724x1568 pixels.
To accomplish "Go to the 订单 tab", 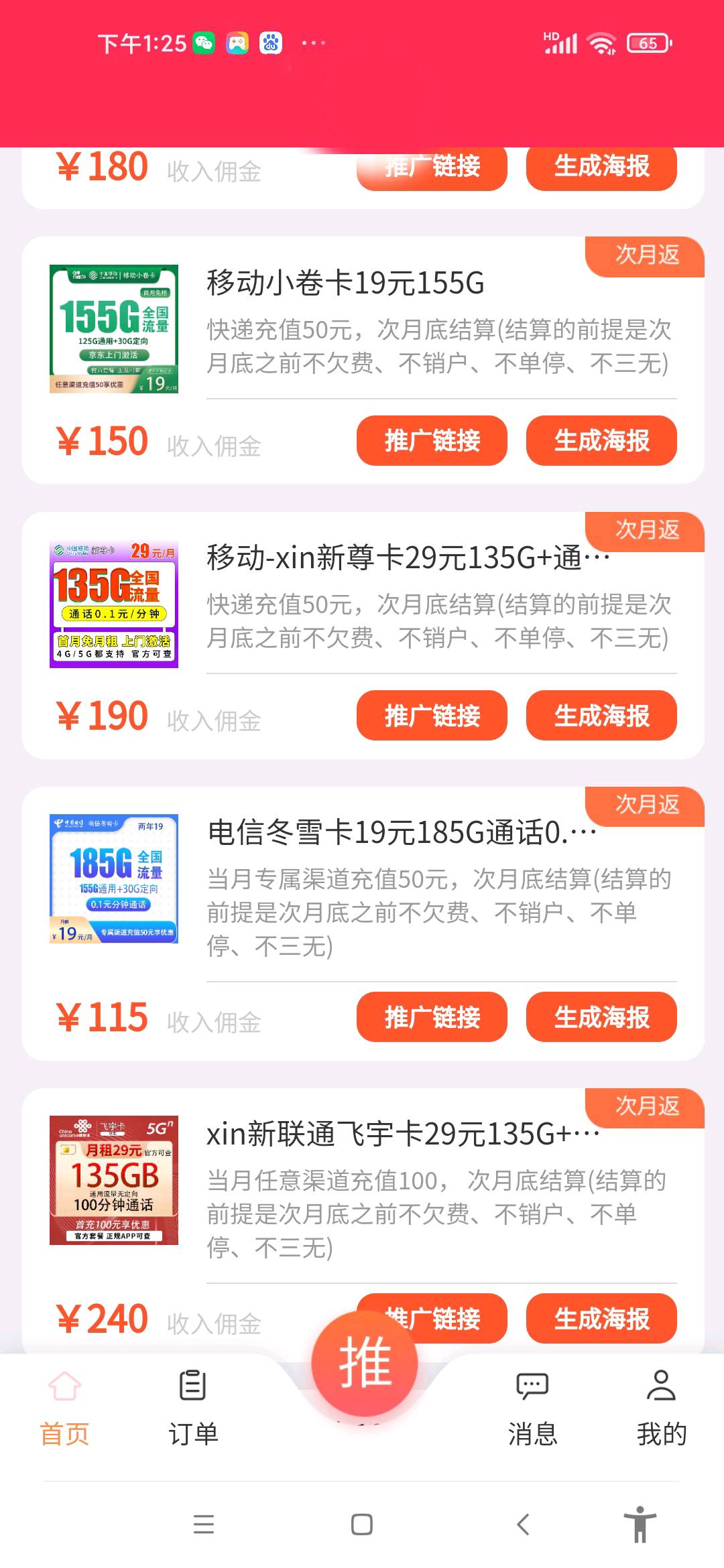I will coord(193,1407).
